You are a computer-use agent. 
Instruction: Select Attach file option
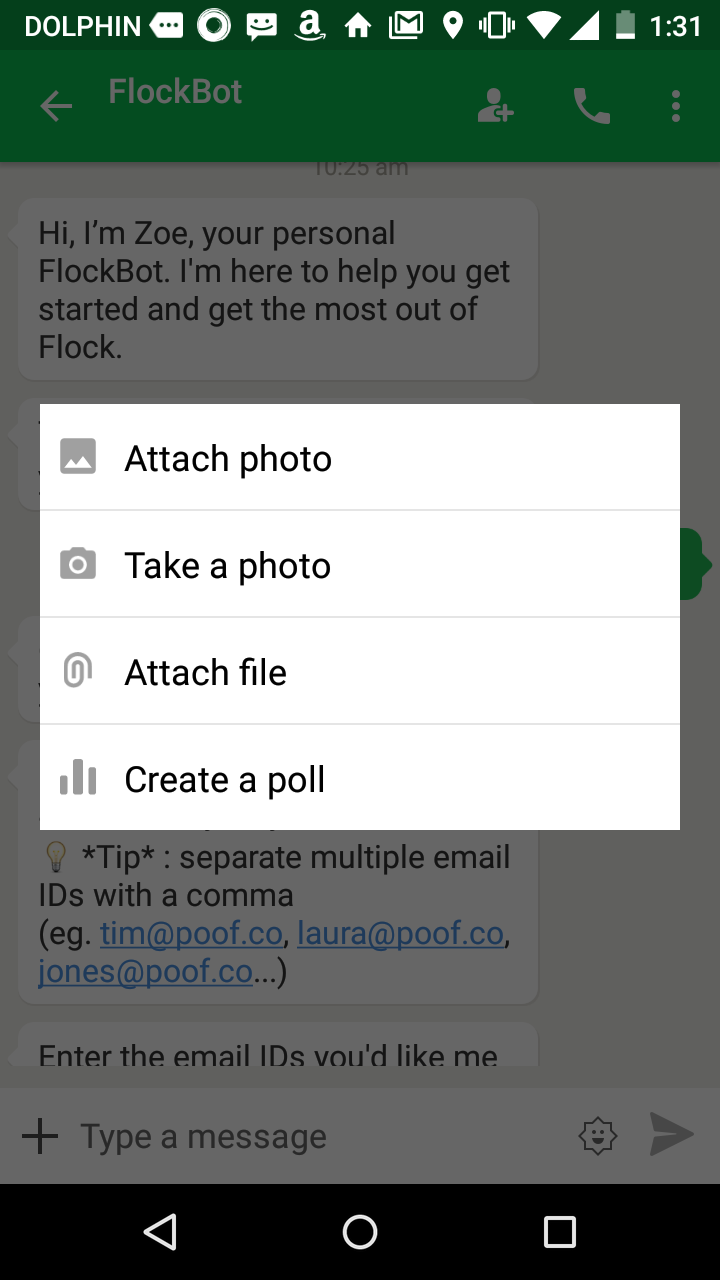coord(360,672)
